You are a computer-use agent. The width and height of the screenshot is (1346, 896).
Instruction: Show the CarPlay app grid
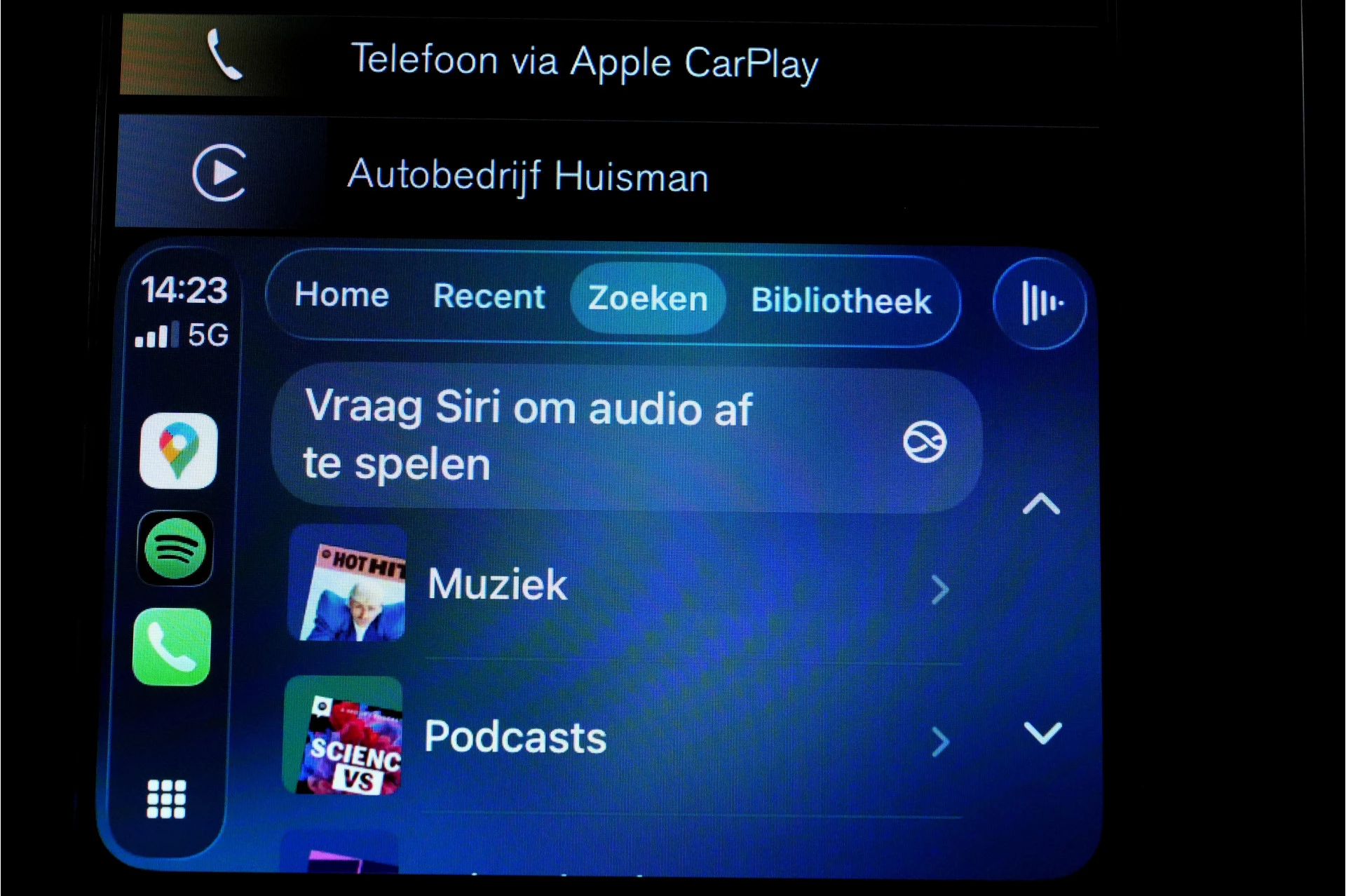166,799
